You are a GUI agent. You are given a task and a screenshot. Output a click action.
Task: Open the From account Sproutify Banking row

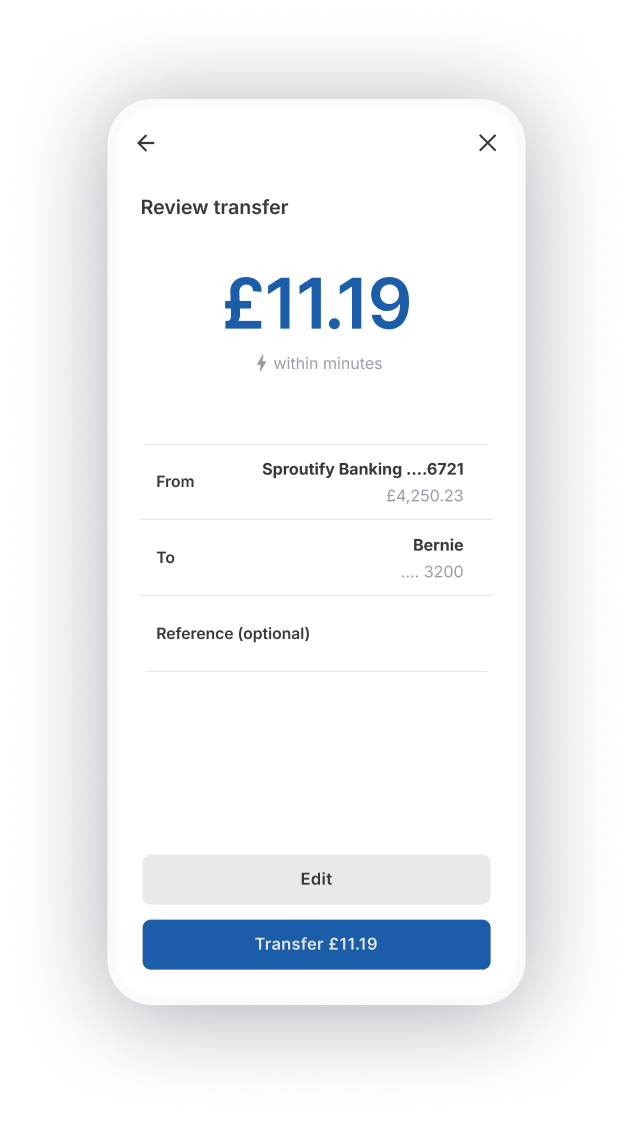[x=316, y=482]
